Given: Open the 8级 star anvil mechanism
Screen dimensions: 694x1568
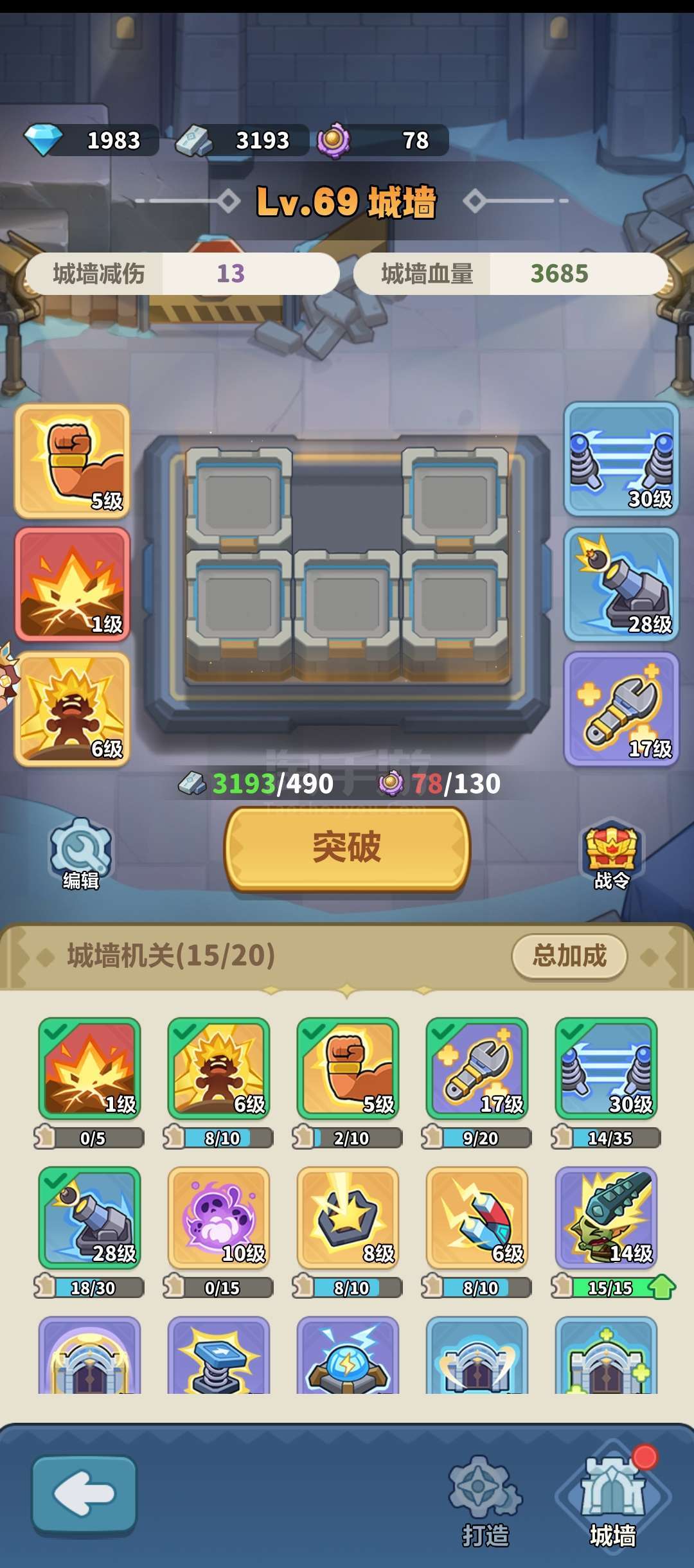Looking at the screenshot, I should coord(348,1218).
